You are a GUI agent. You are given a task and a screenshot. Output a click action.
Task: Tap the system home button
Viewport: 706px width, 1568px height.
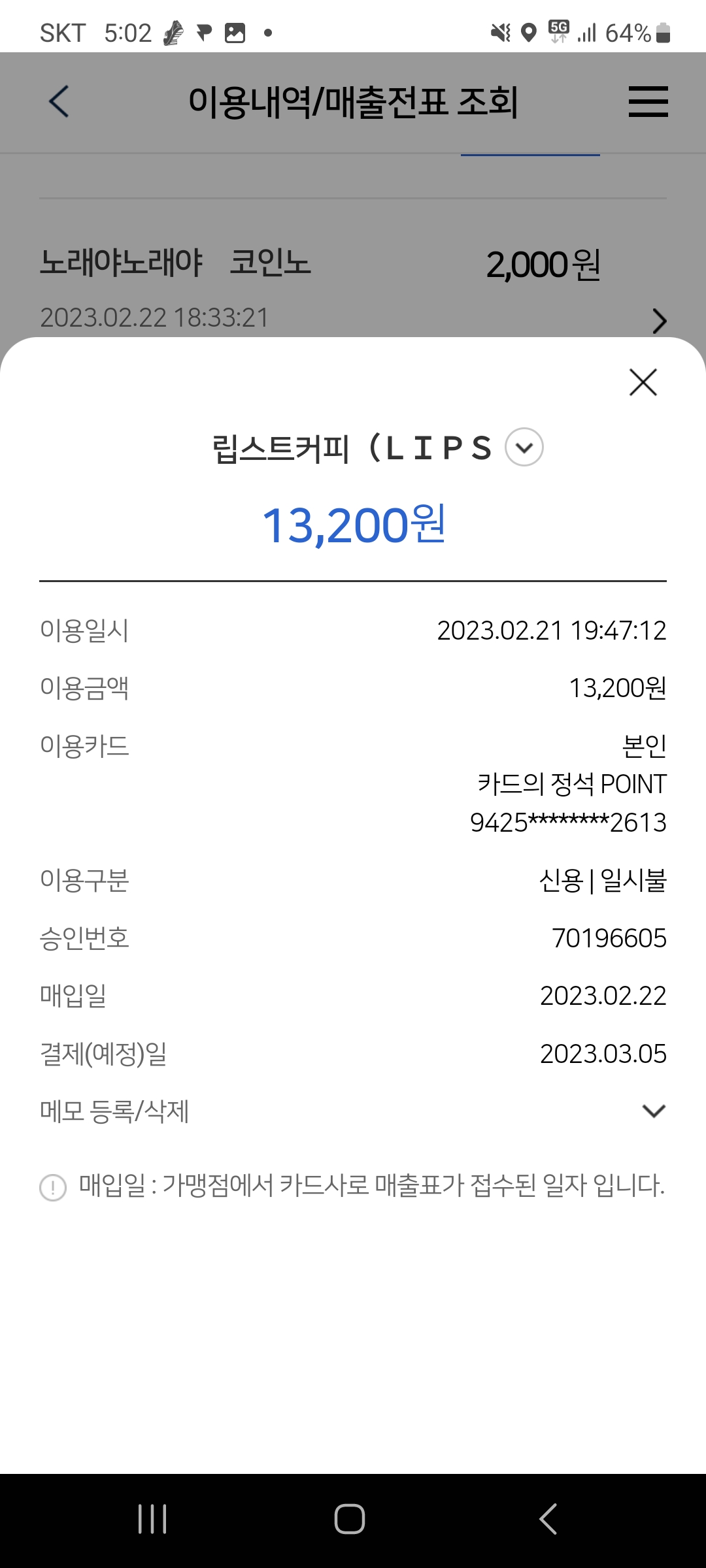pyautogui.click(x=350, y=1518)
